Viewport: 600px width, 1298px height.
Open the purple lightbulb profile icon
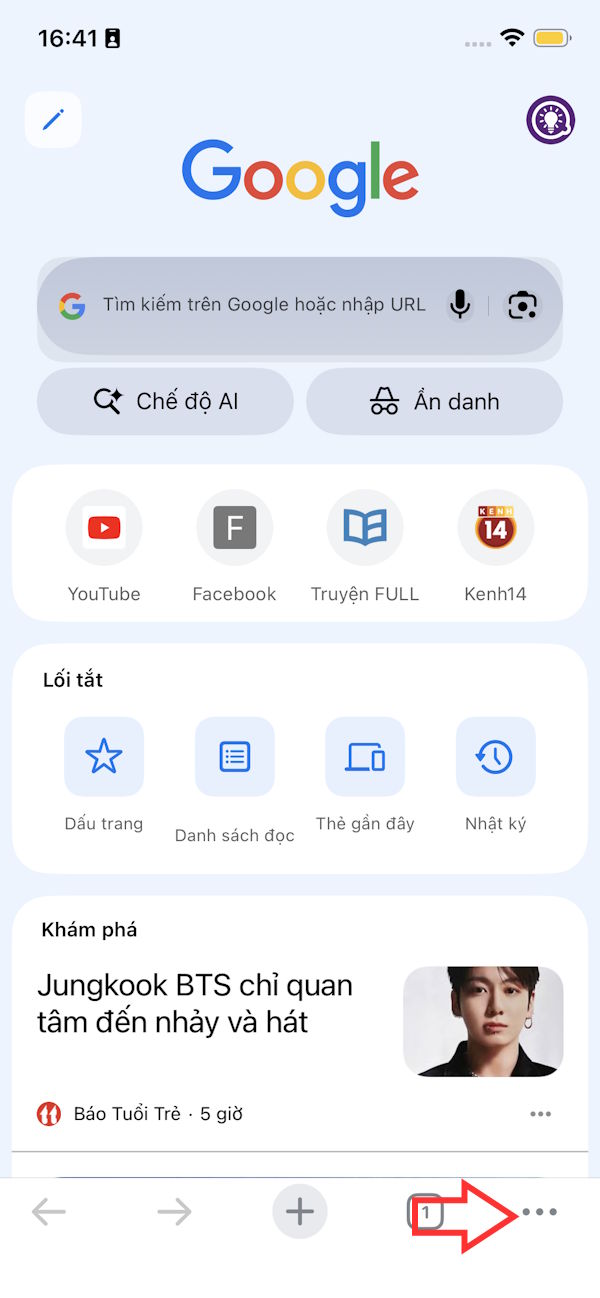551,121
